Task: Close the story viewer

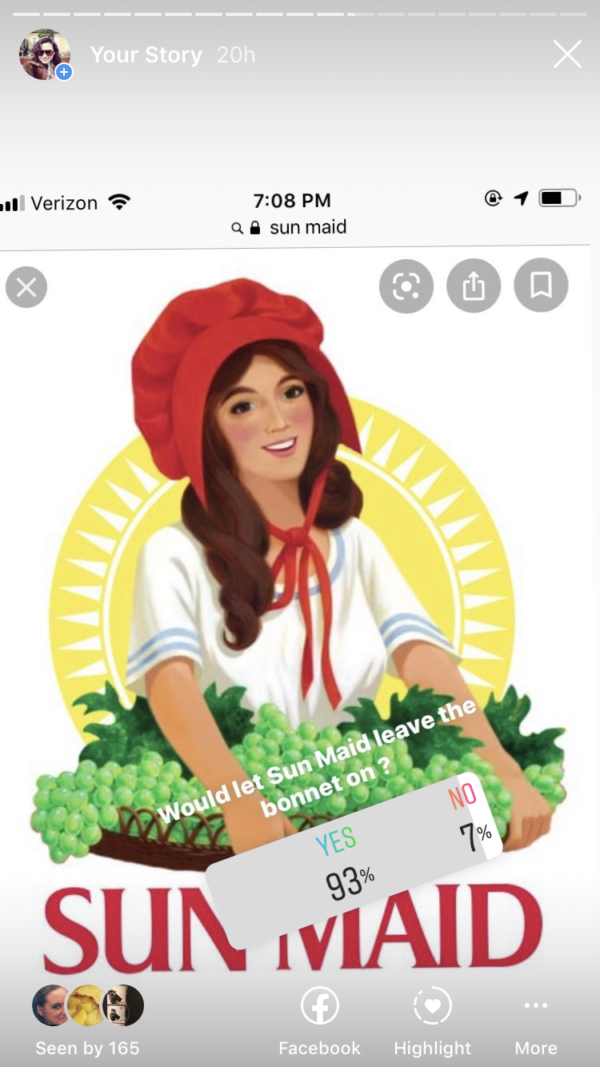Action: coord(567,54)
